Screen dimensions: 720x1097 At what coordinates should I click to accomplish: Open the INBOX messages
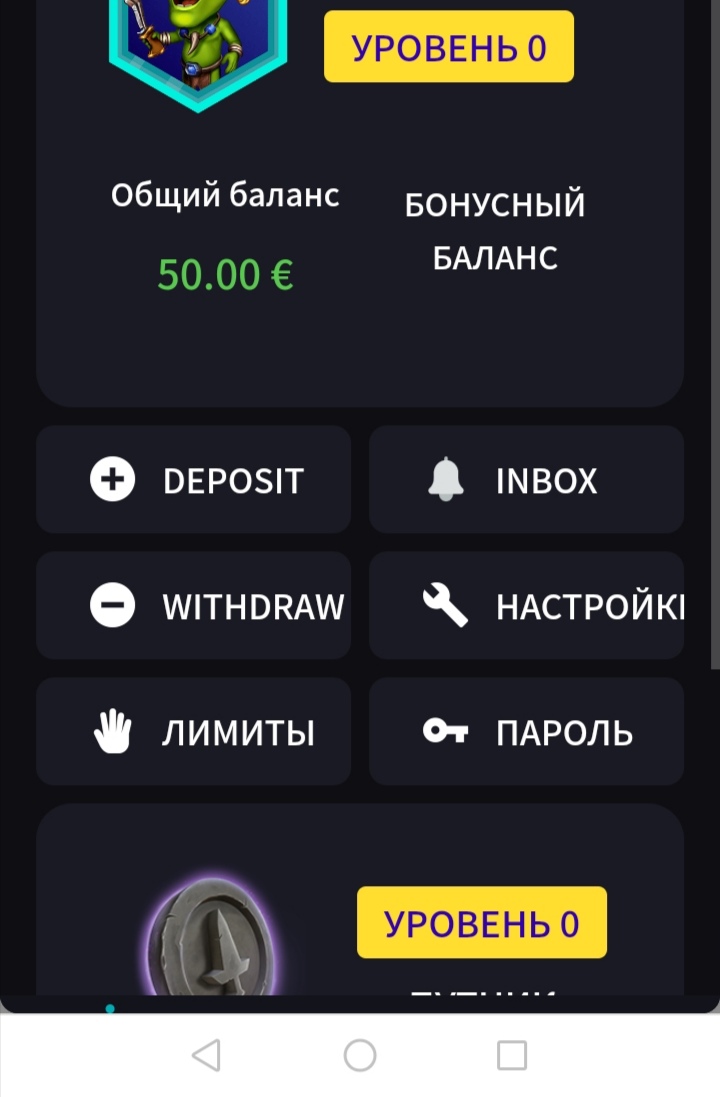coord(526,479)
